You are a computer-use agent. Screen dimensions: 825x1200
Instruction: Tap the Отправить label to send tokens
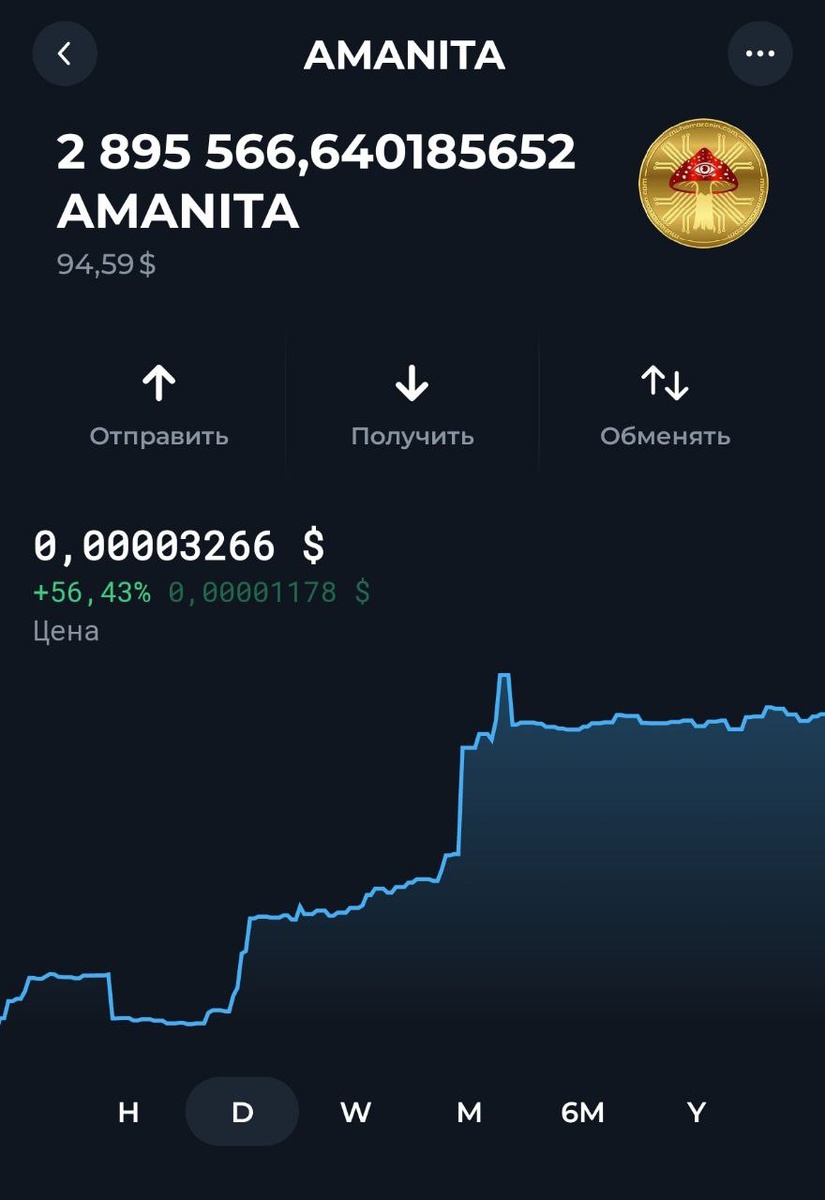158,435
